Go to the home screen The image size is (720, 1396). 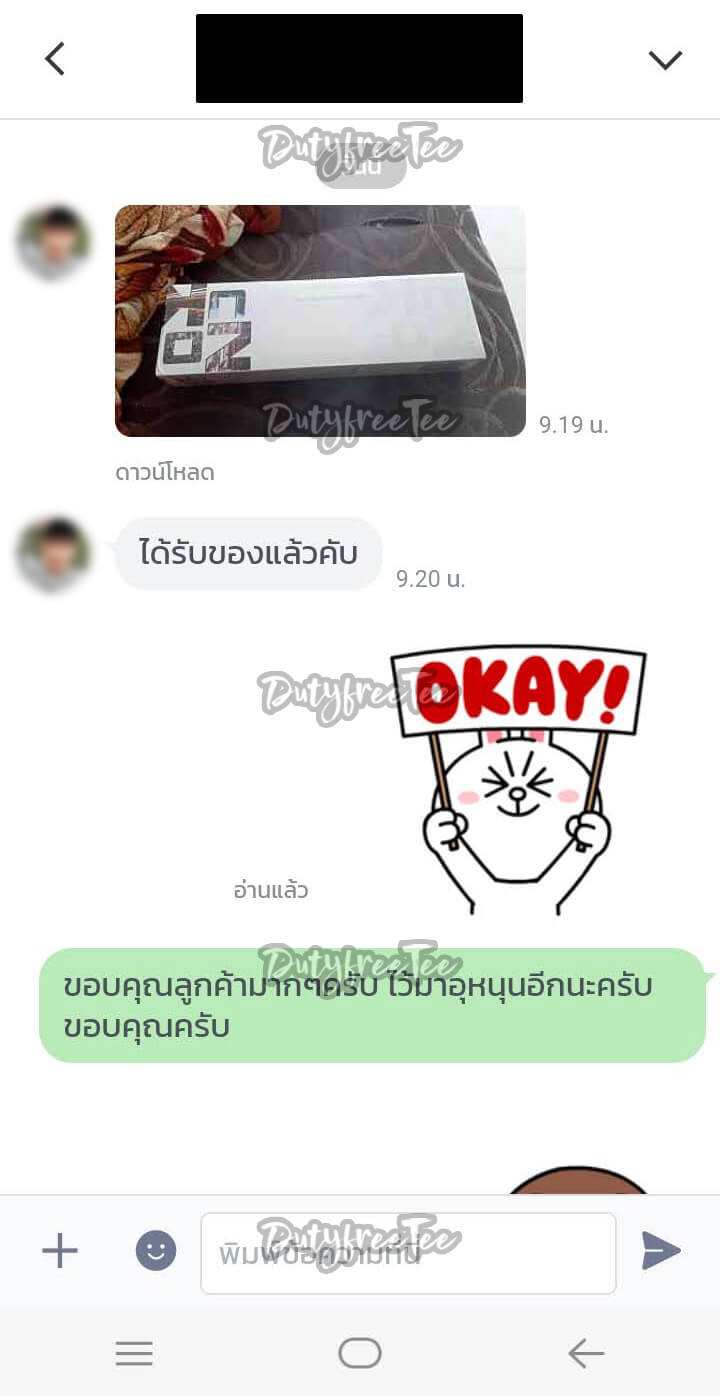pos(360,1354)
